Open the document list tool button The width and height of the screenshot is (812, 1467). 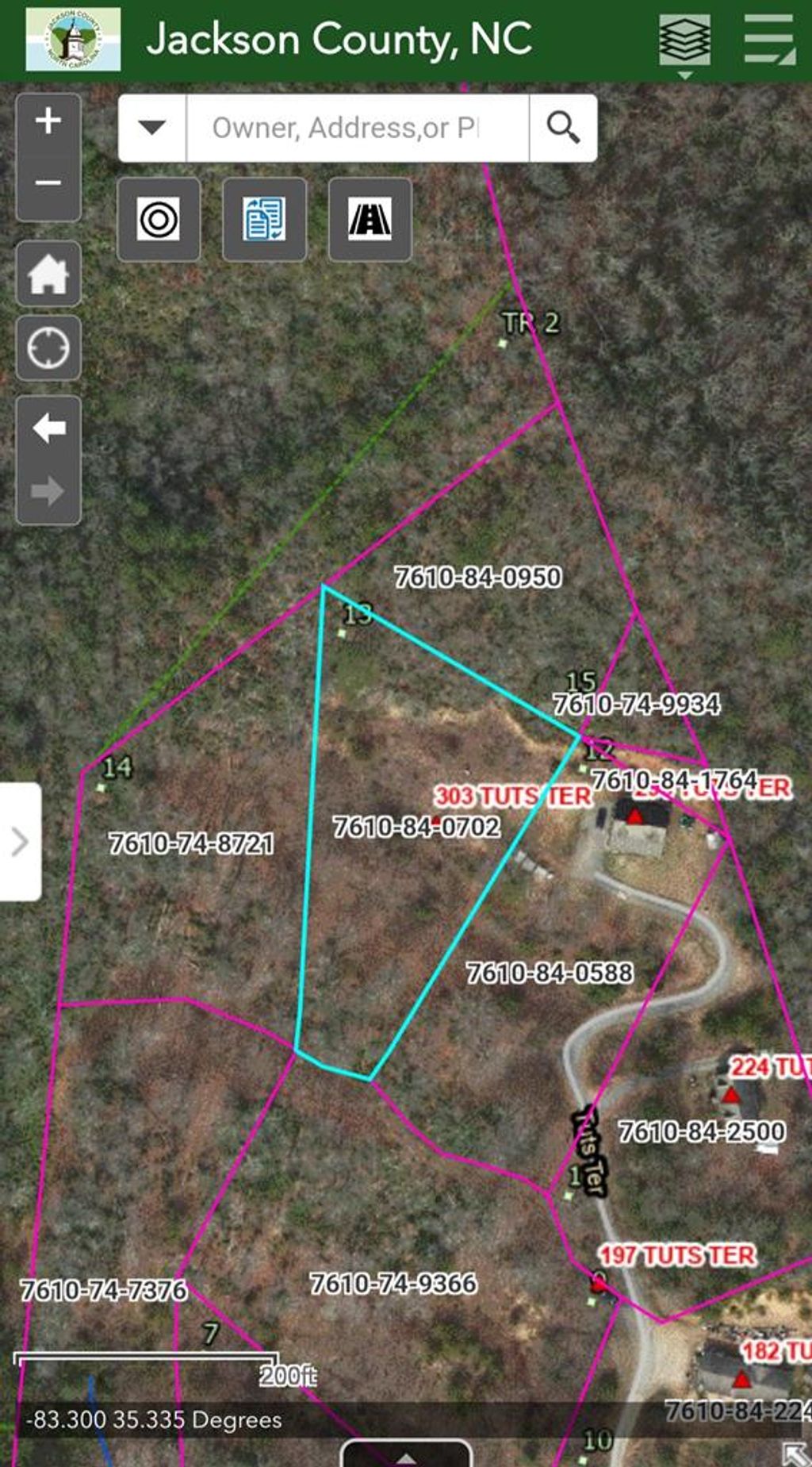click(x=264, y=220)
